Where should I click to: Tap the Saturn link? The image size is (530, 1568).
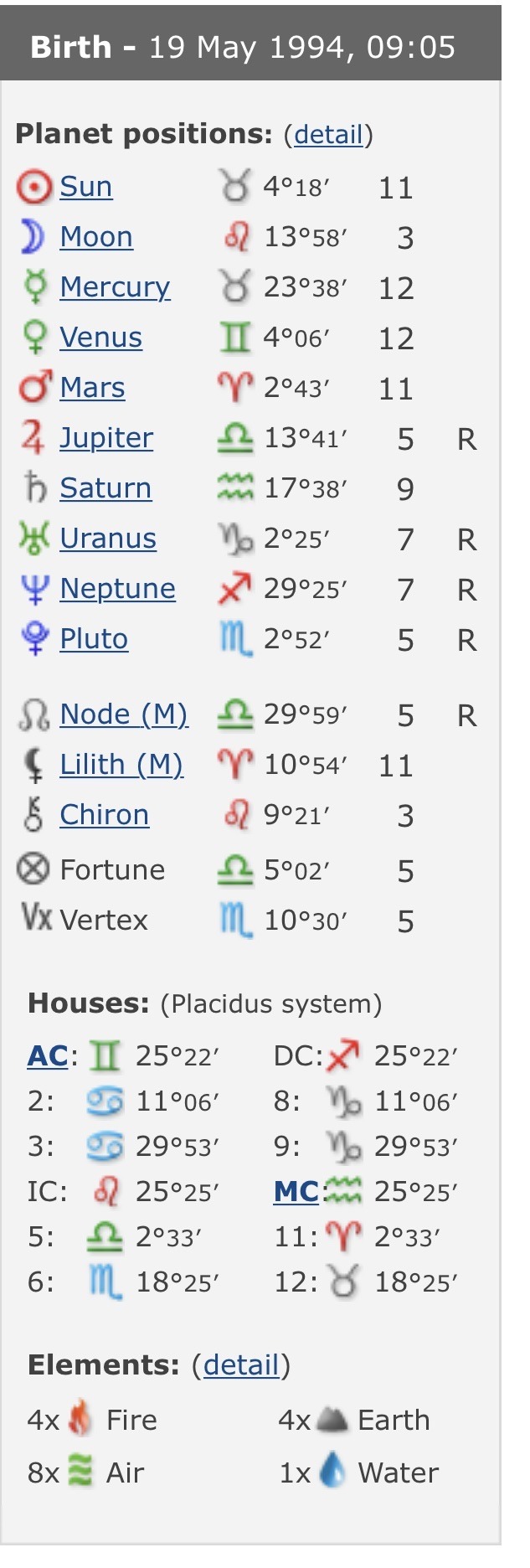pyautogui.click(x=105, y=488)
